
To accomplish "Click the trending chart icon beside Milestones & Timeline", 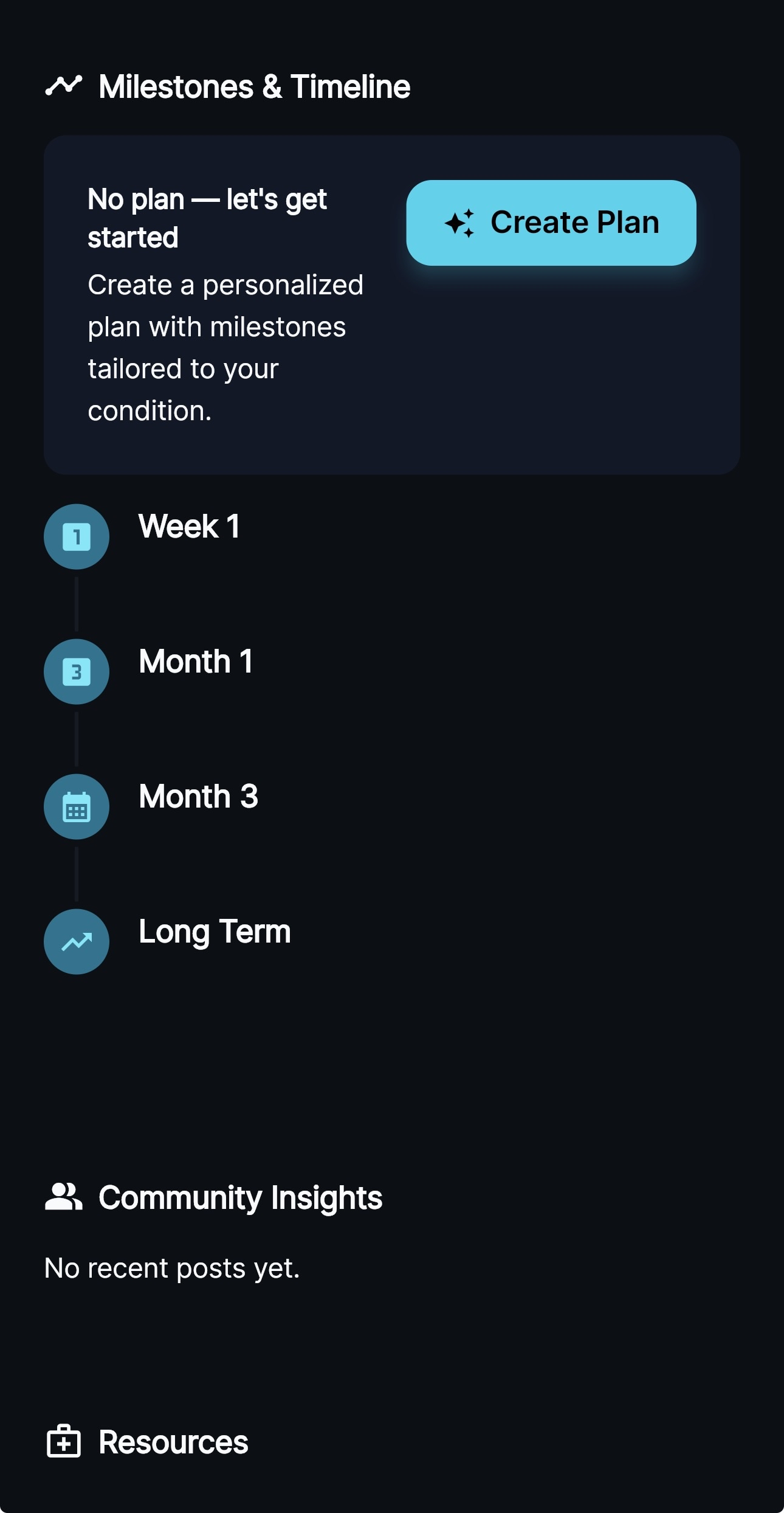I will (65, 86).
